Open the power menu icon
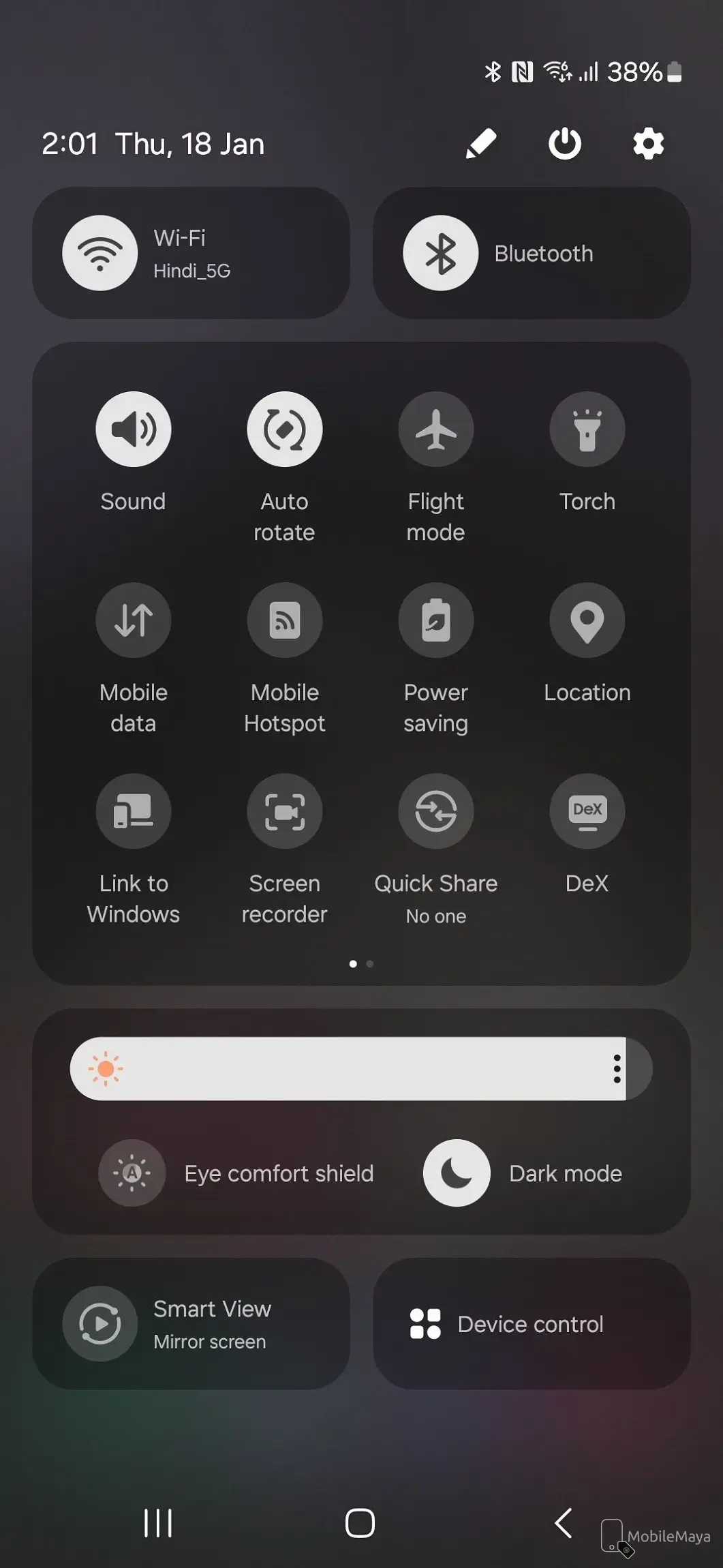723x1568 pixels. 565,144
